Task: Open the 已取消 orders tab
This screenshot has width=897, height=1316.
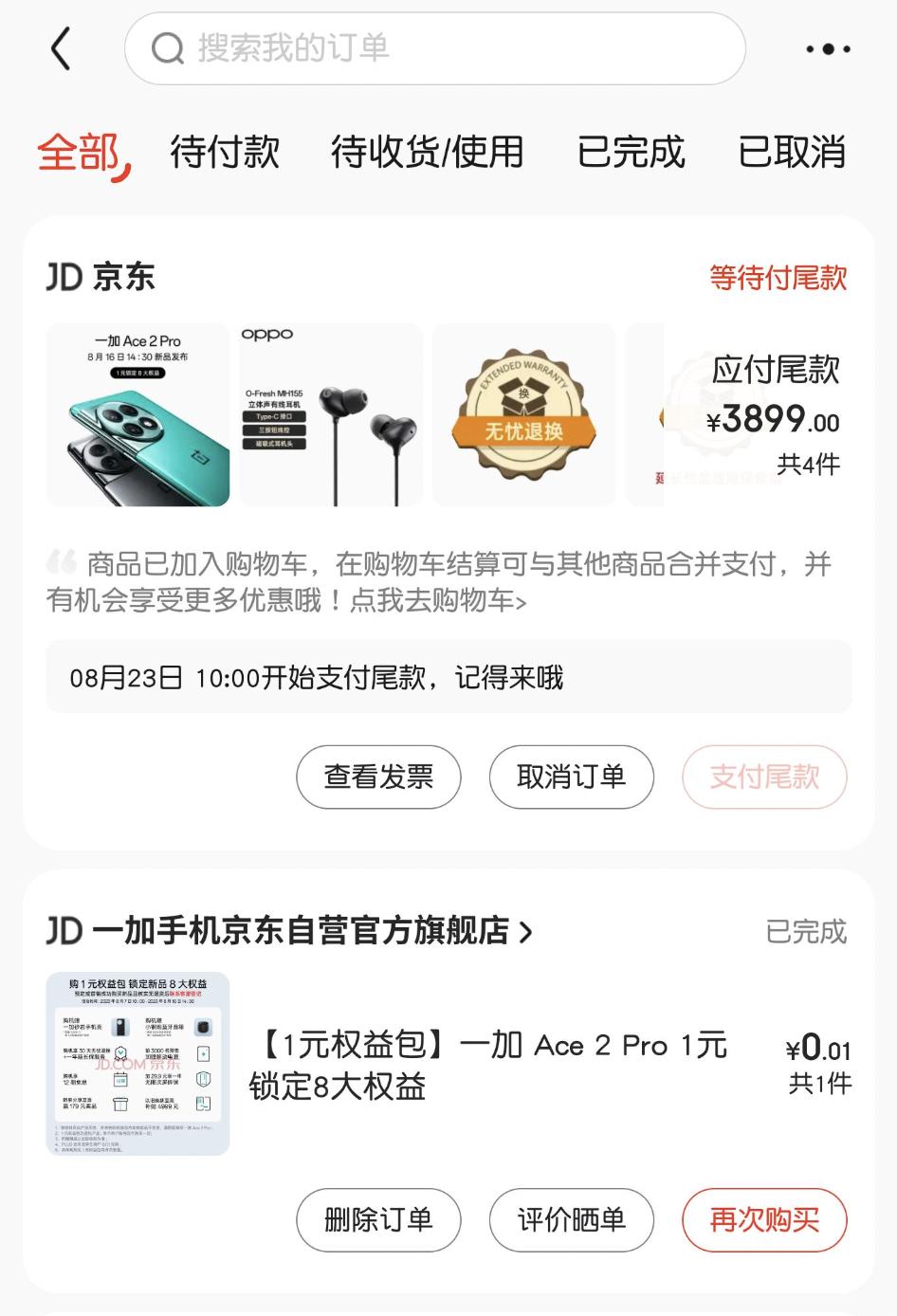Action: click(795, 153)
